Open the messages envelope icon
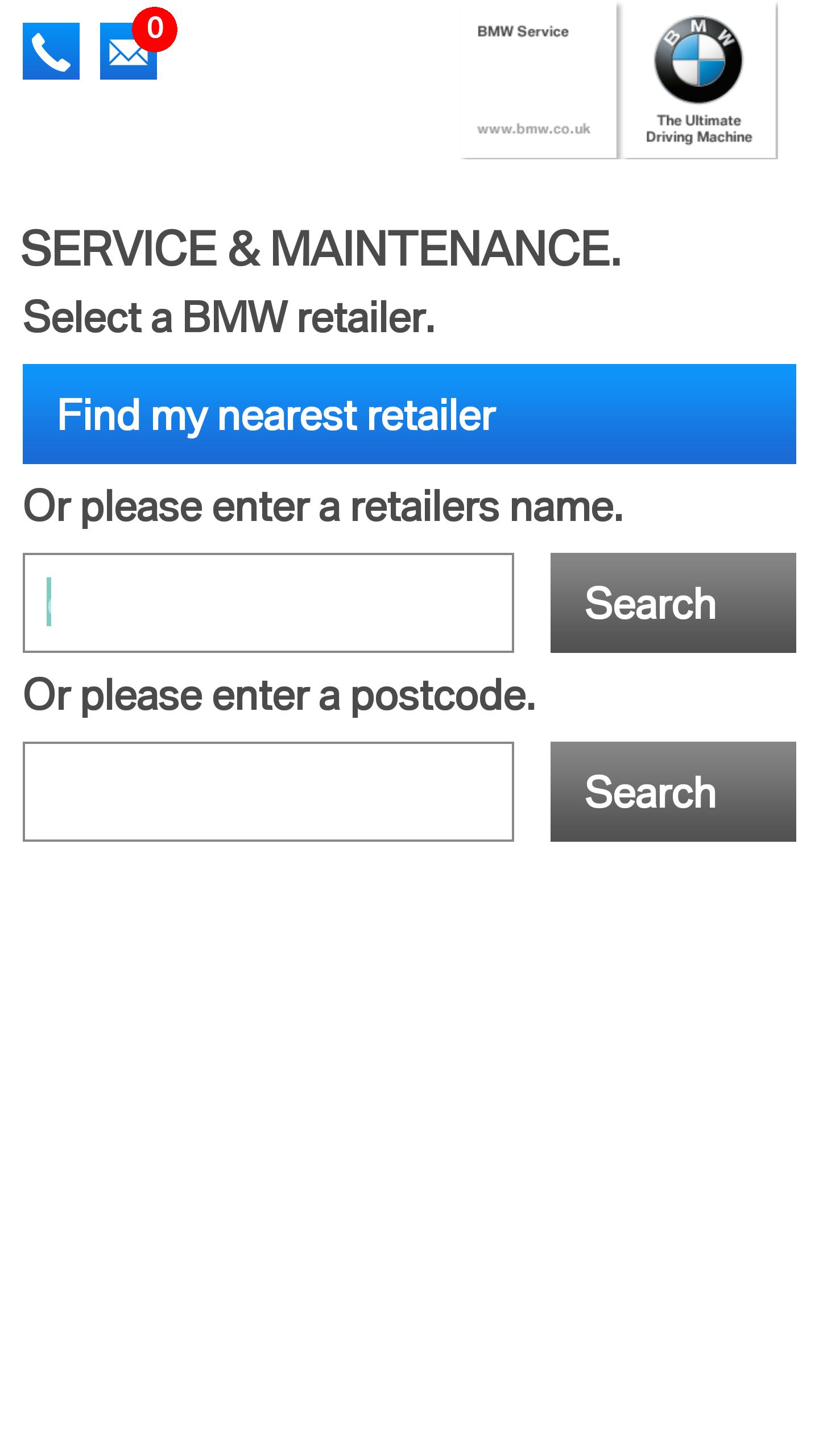 tap(128, 52)
